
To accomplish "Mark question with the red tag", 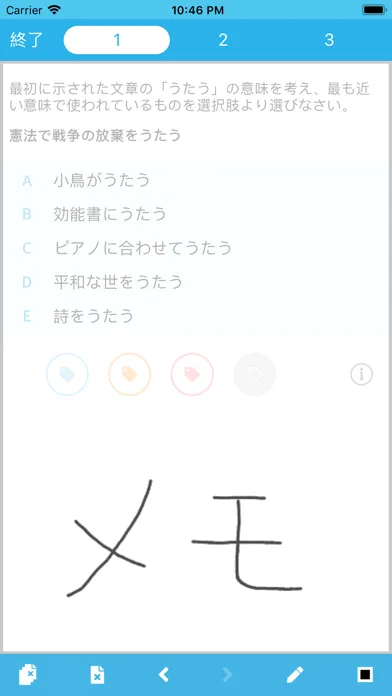I will [192, 375].
